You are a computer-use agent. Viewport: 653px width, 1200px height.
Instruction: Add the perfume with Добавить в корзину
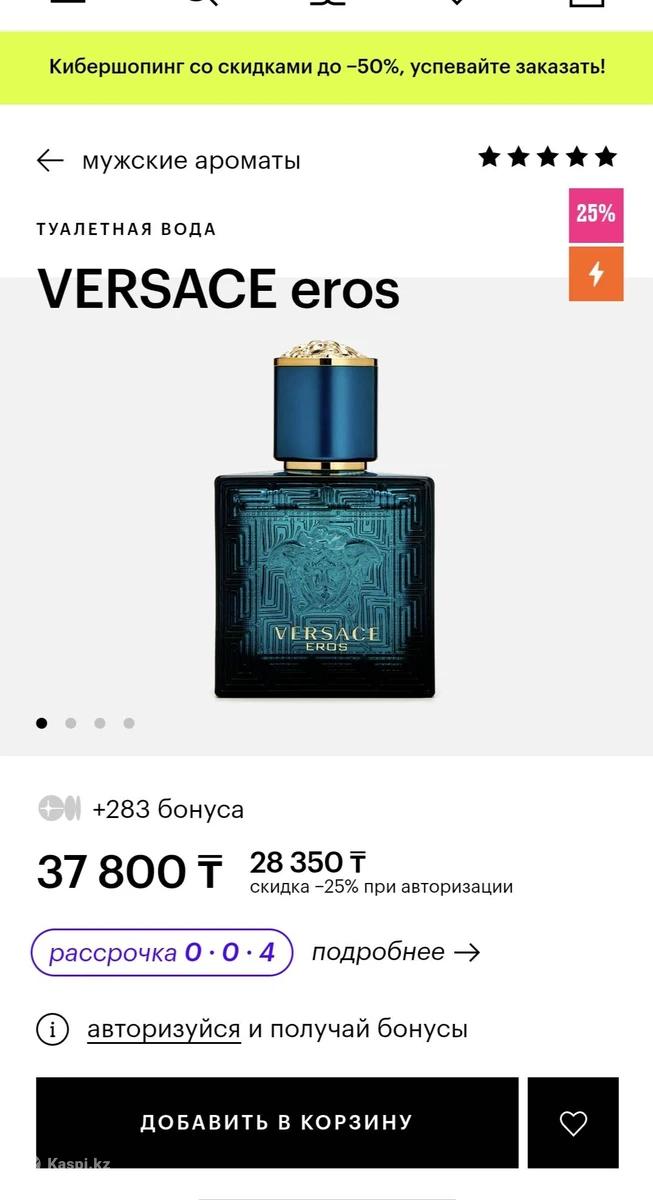coord(277,1122)
